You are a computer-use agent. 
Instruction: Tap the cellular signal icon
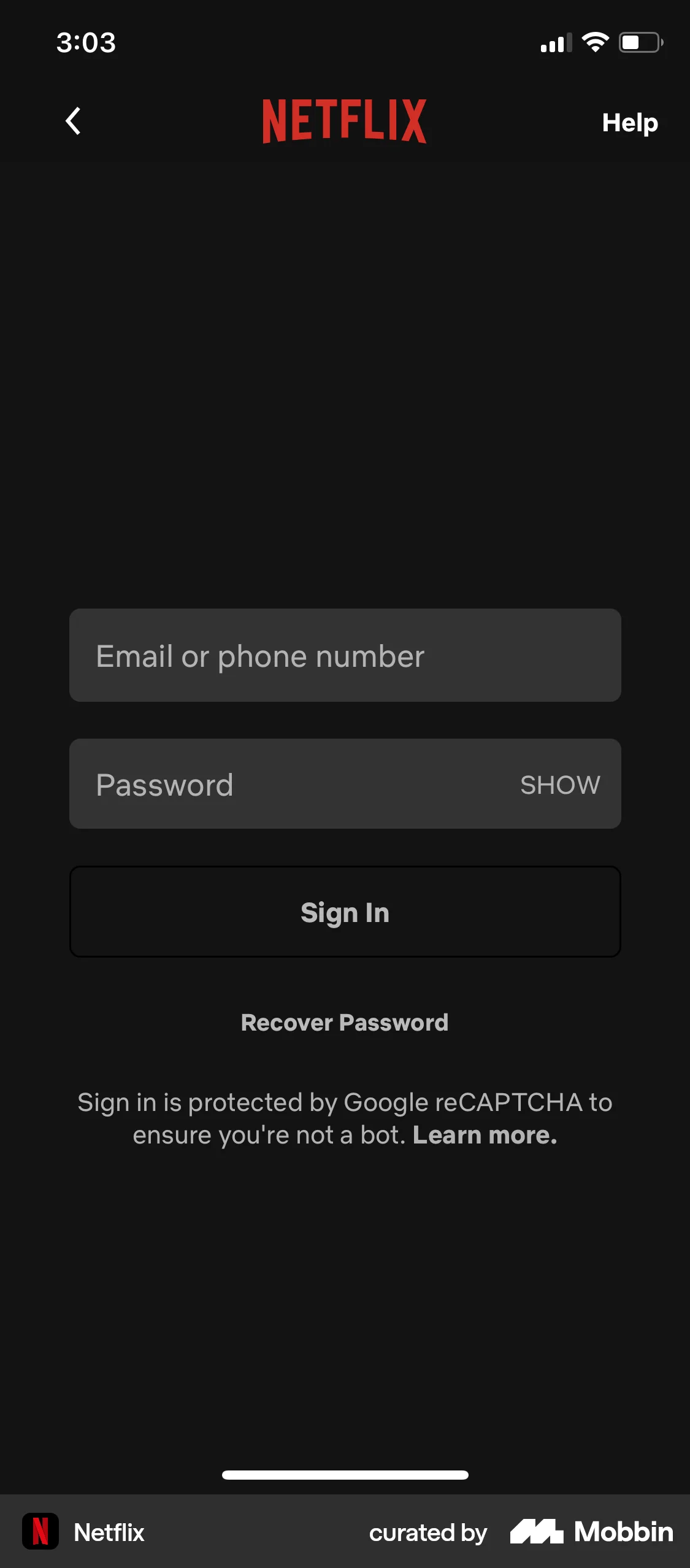pos(556,42)
